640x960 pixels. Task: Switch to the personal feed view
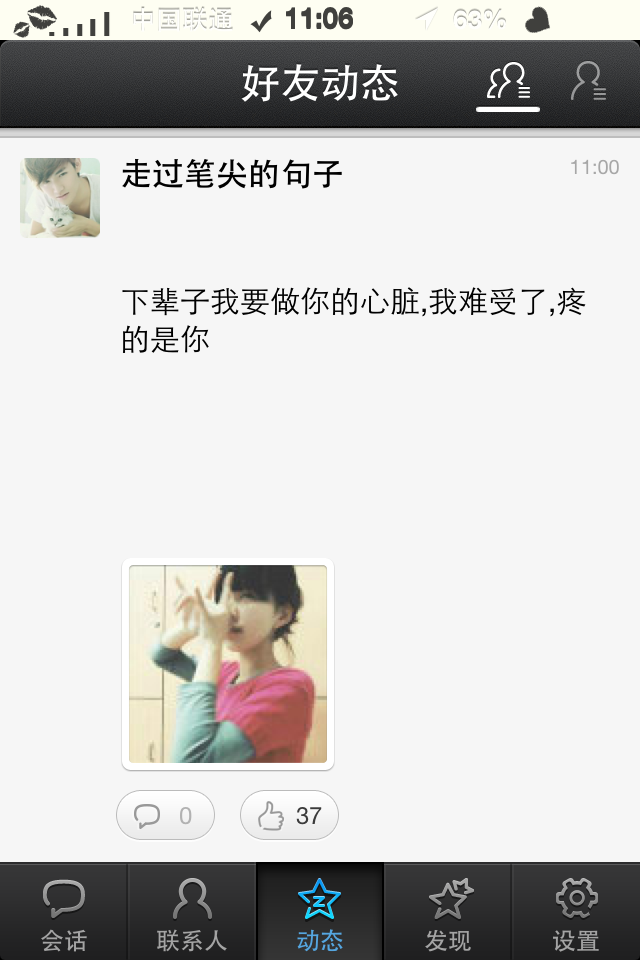[x=588, y=84]
